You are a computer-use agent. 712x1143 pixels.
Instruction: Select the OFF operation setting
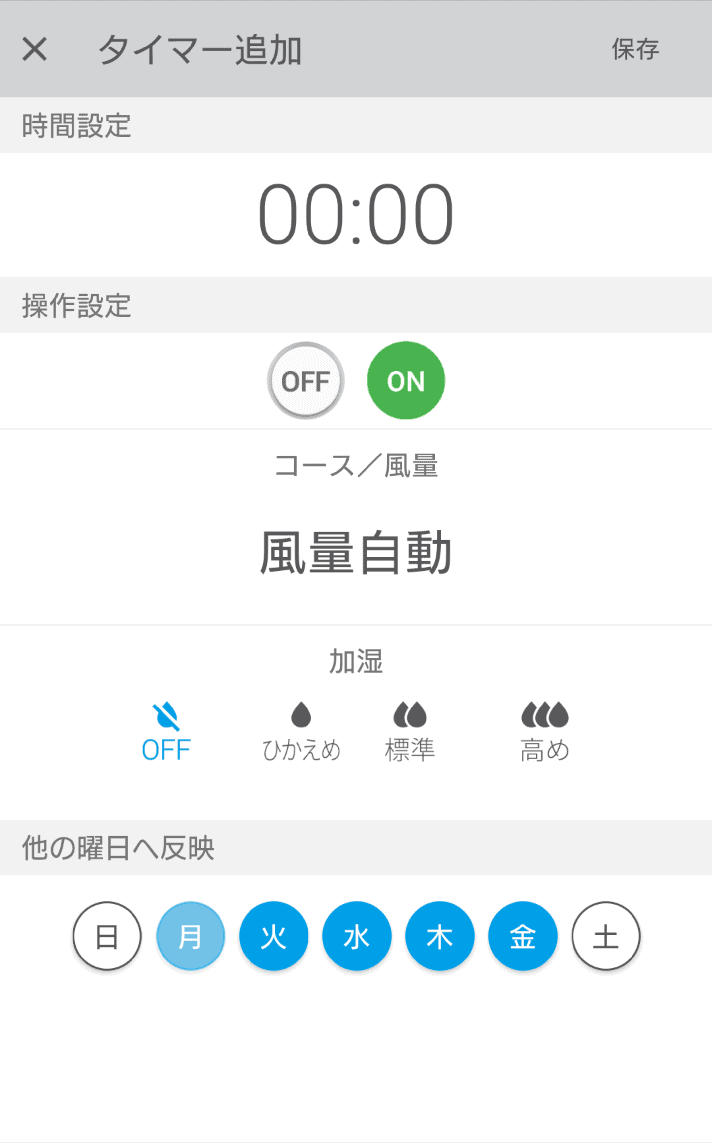click(x=306, y=381)
